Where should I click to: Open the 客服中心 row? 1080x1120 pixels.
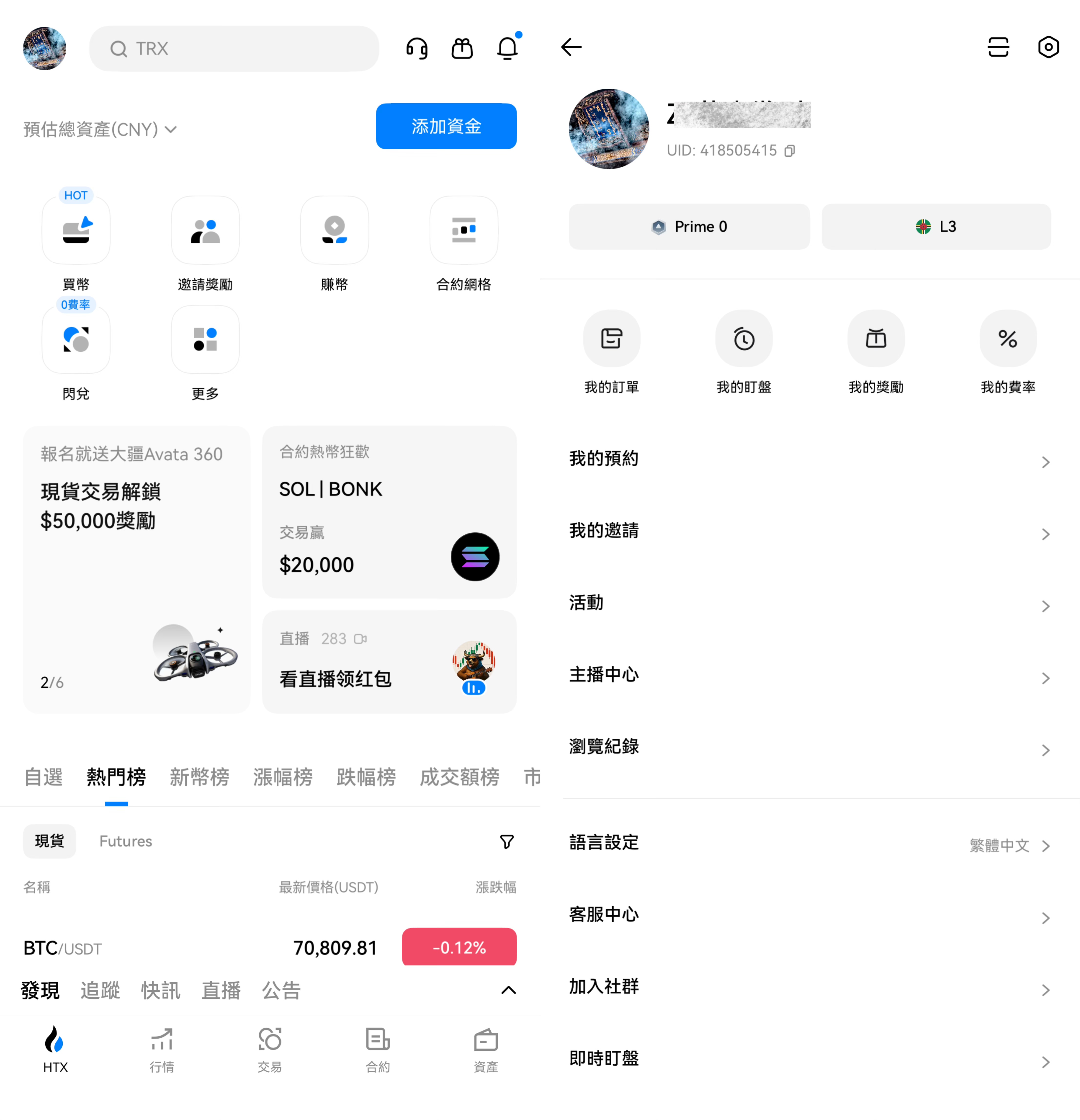click(809, 916)
